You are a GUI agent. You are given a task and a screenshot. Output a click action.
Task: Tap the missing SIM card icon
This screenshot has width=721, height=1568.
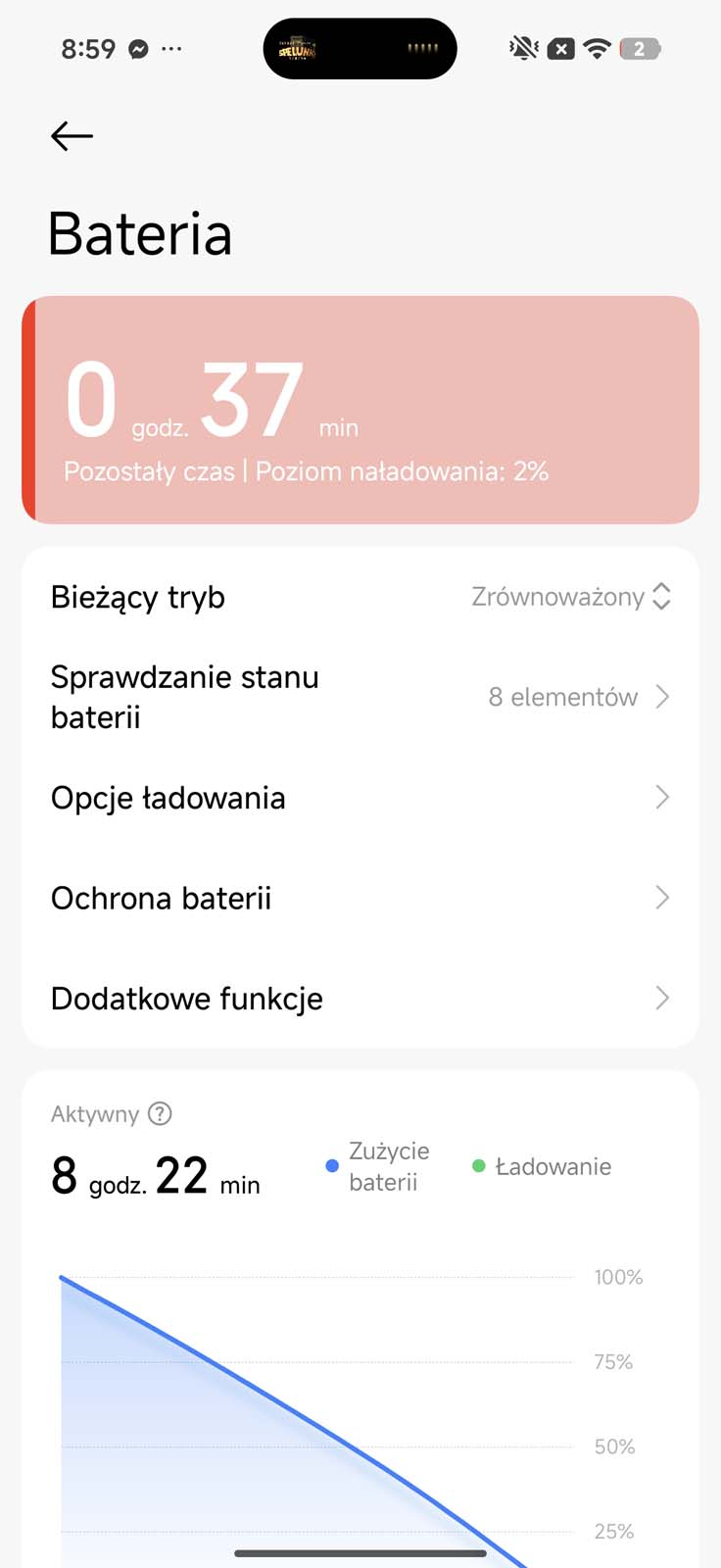tap(561, 48)
